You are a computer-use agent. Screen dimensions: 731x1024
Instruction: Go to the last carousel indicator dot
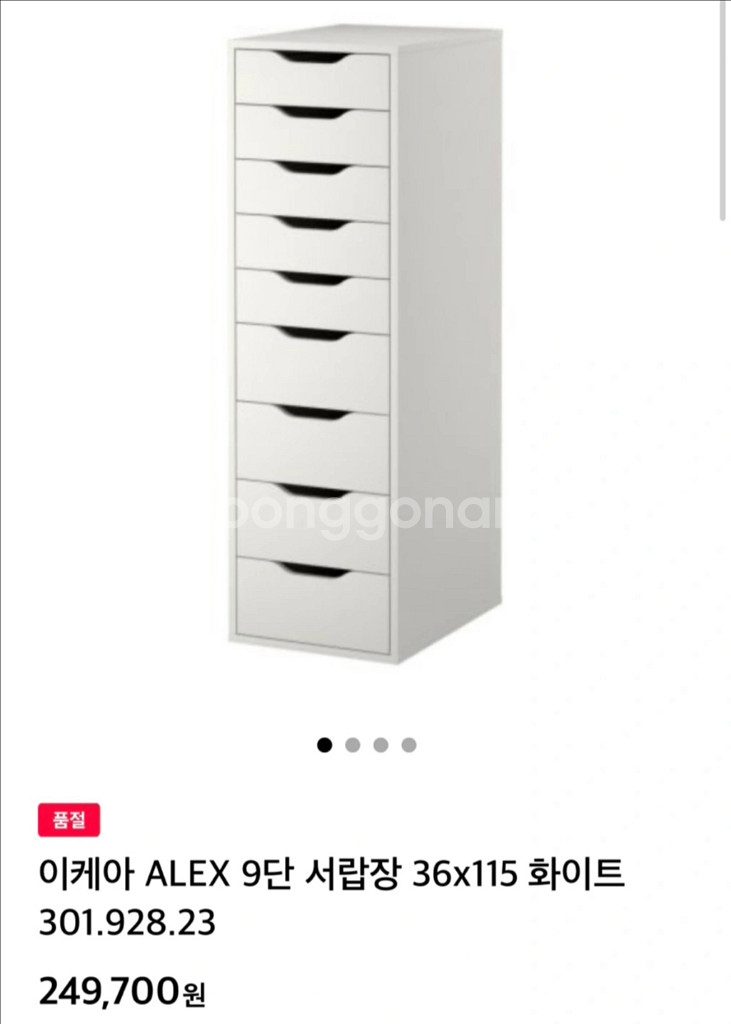pyautogui.click(x=408, y=744)
